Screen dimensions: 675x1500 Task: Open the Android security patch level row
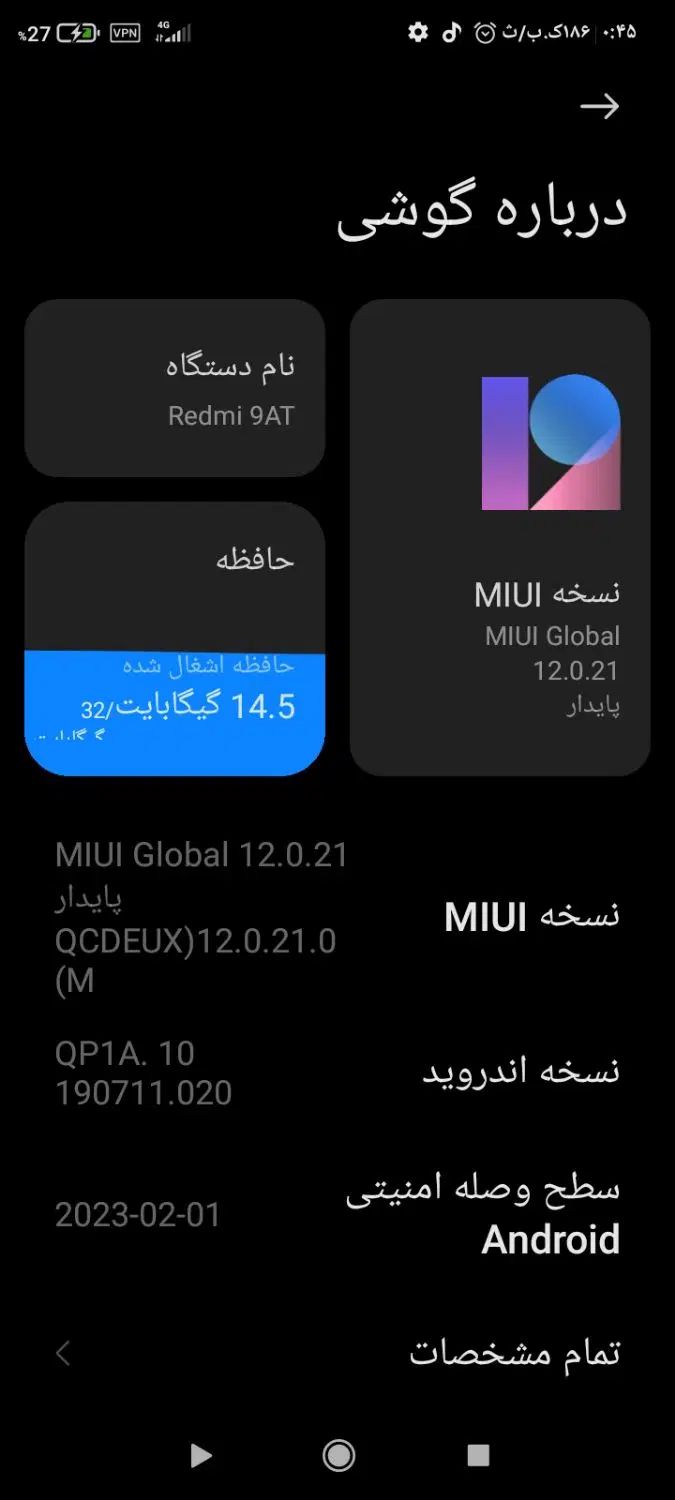click(337, 1215)
